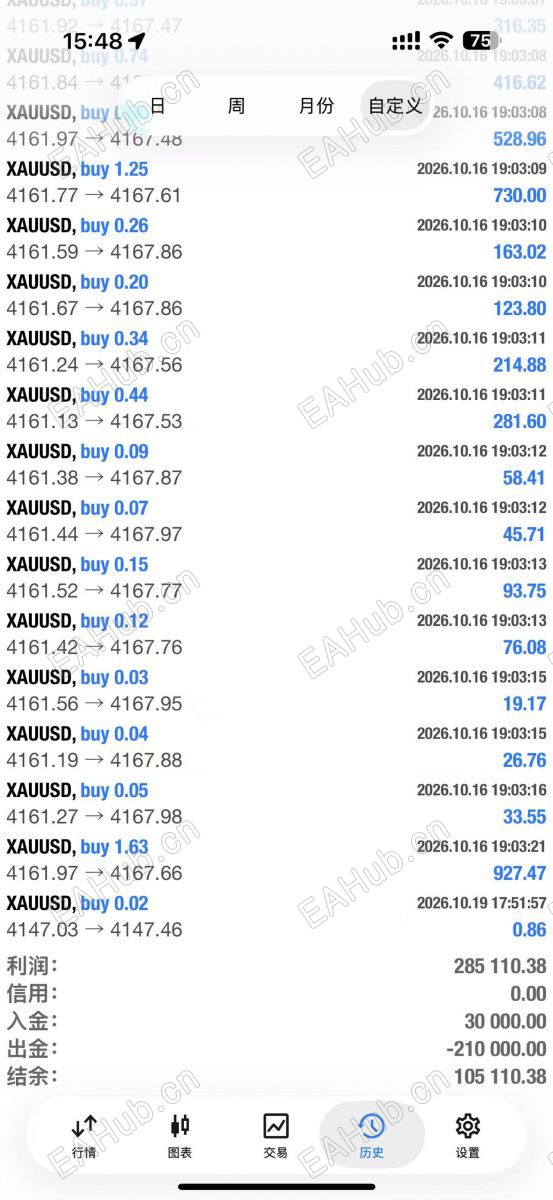Open the buy 1.25 trade with profit 730.00
The width and height of the screenshot is (553, 1200).
coord(276,182)
